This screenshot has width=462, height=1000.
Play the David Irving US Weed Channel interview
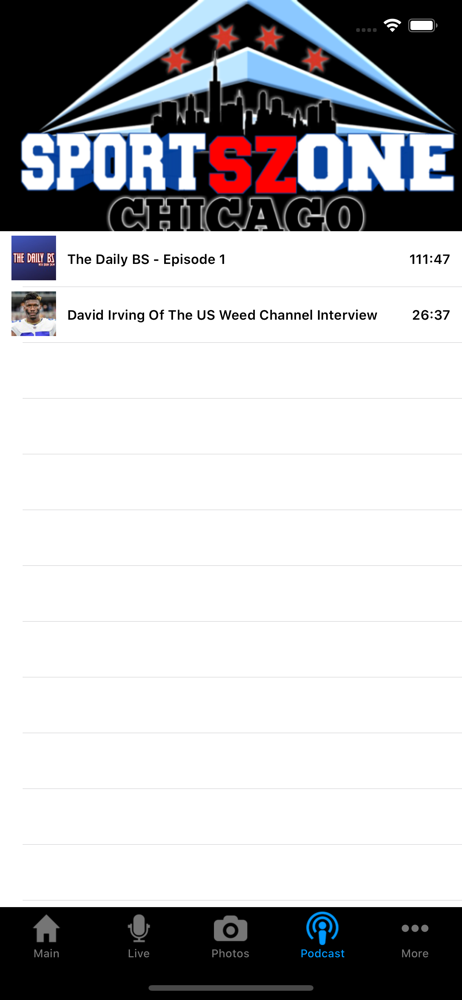pos(231,314)
